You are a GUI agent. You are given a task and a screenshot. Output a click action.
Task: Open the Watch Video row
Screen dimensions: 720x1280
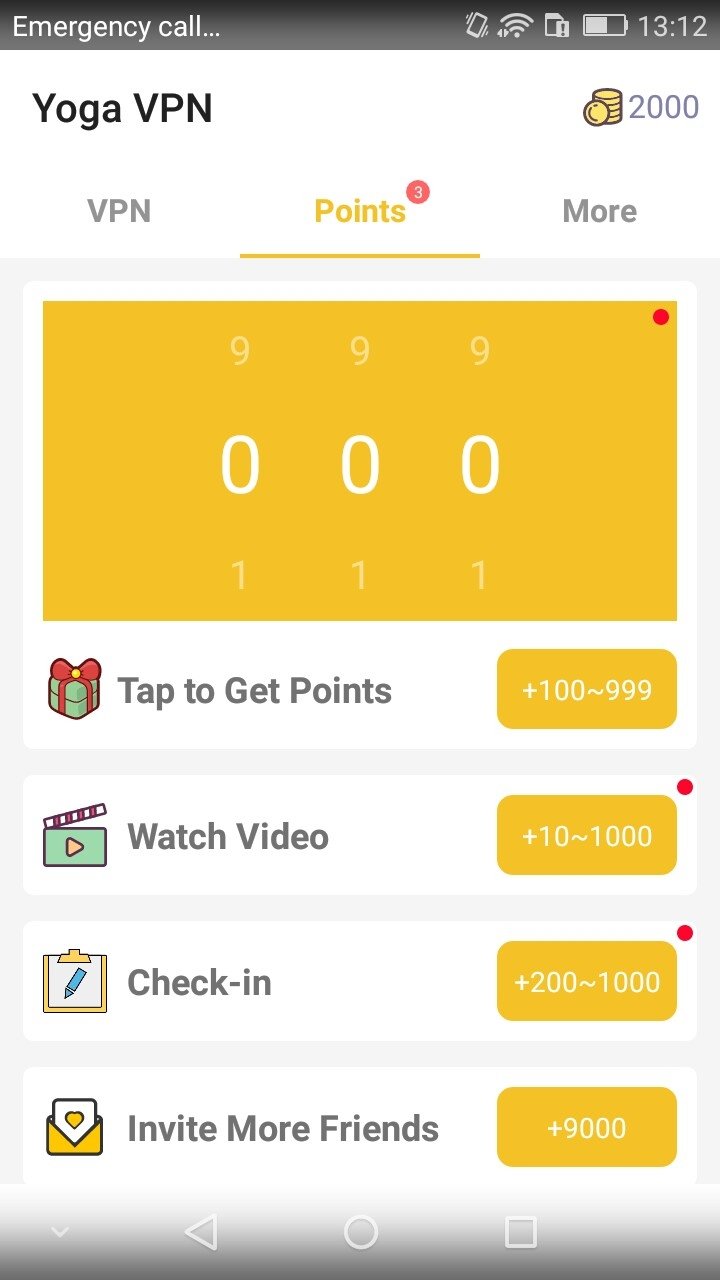[x=360, y=835]
